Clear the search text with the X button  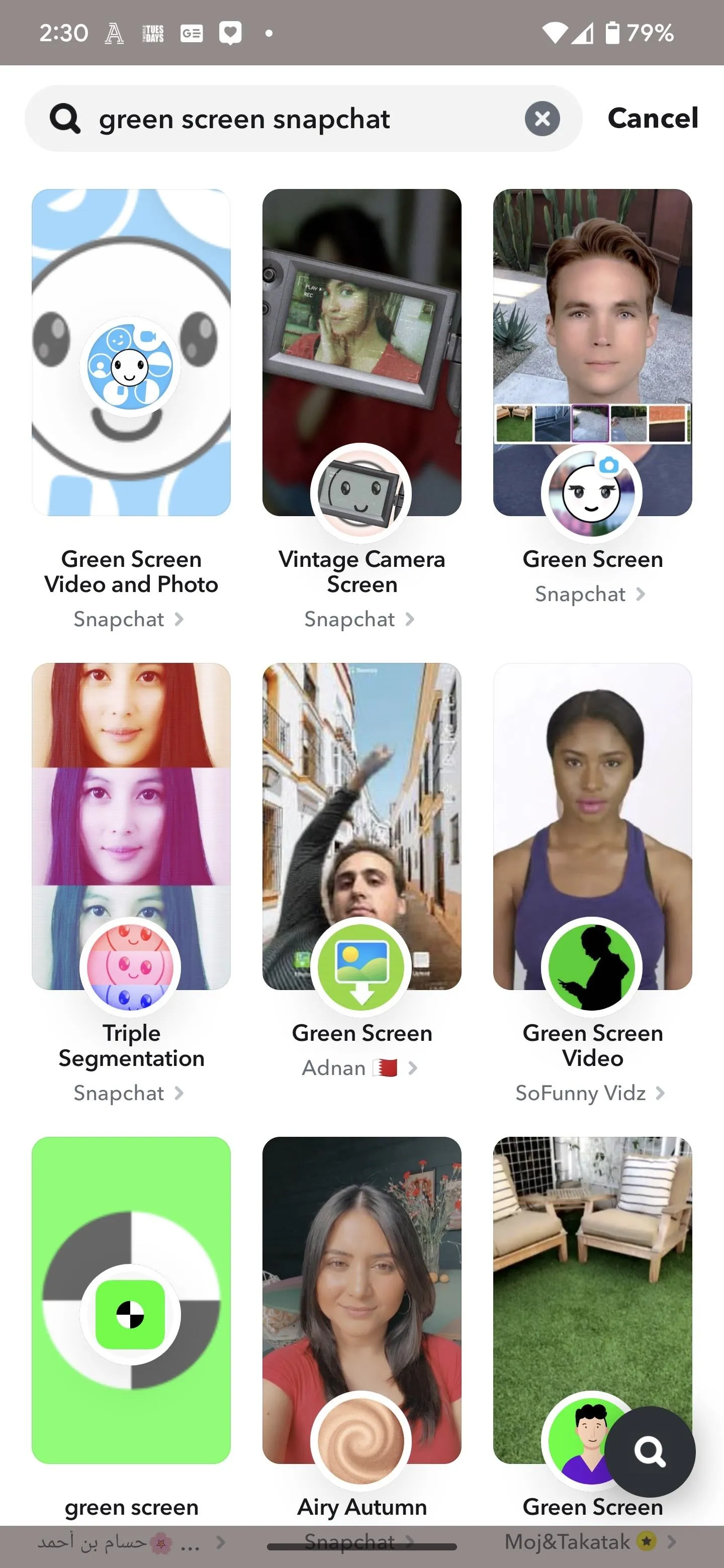coord(542,119)
